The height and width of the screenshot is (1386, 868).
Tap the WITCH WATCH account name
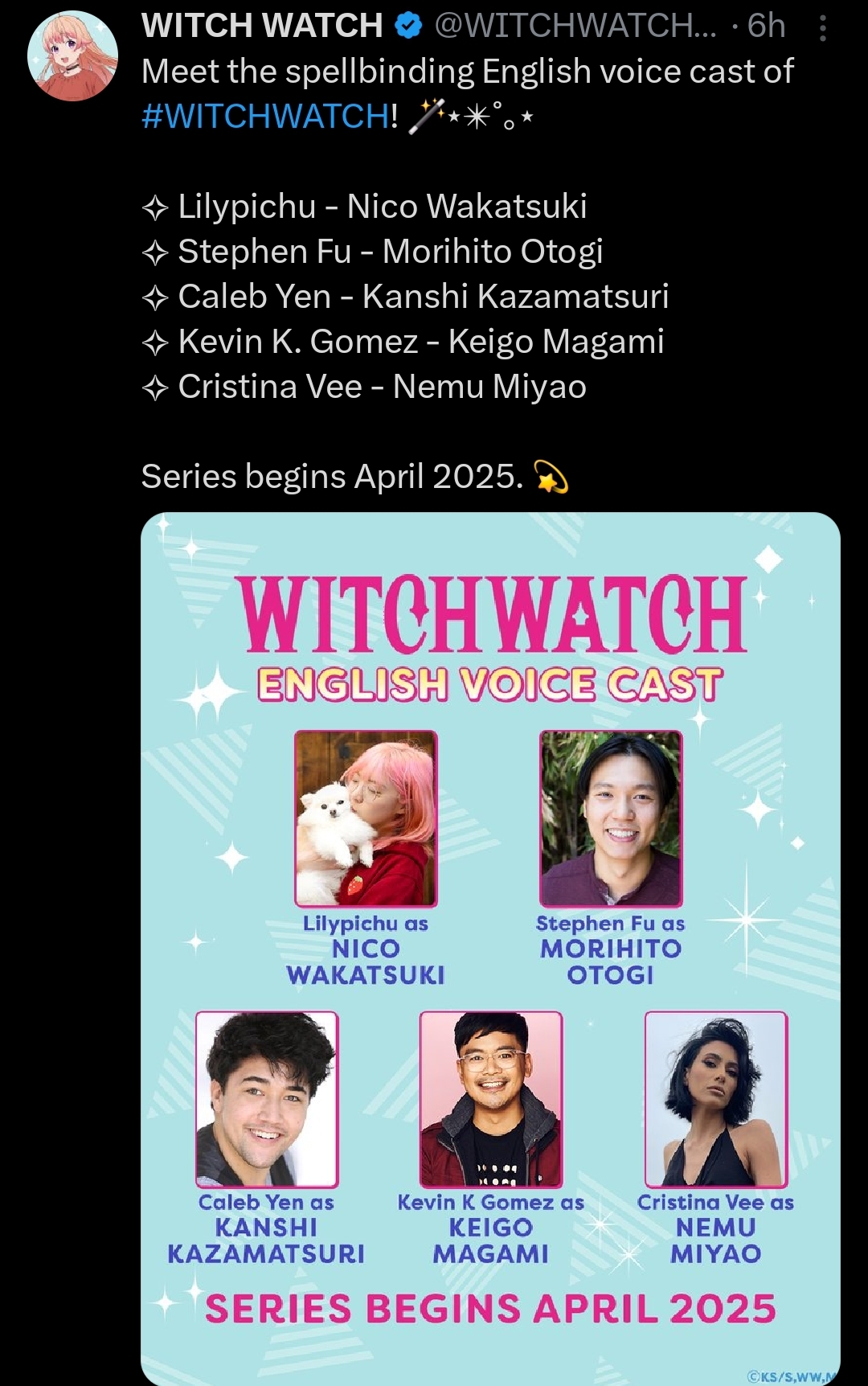[x=262, y=26]
